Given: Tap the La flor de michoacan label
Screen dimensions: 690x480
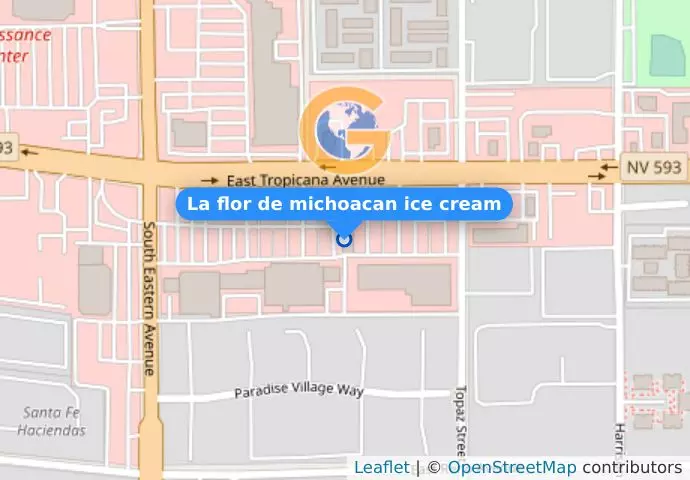Looking at the screenshot, I should tap(344, 204).
